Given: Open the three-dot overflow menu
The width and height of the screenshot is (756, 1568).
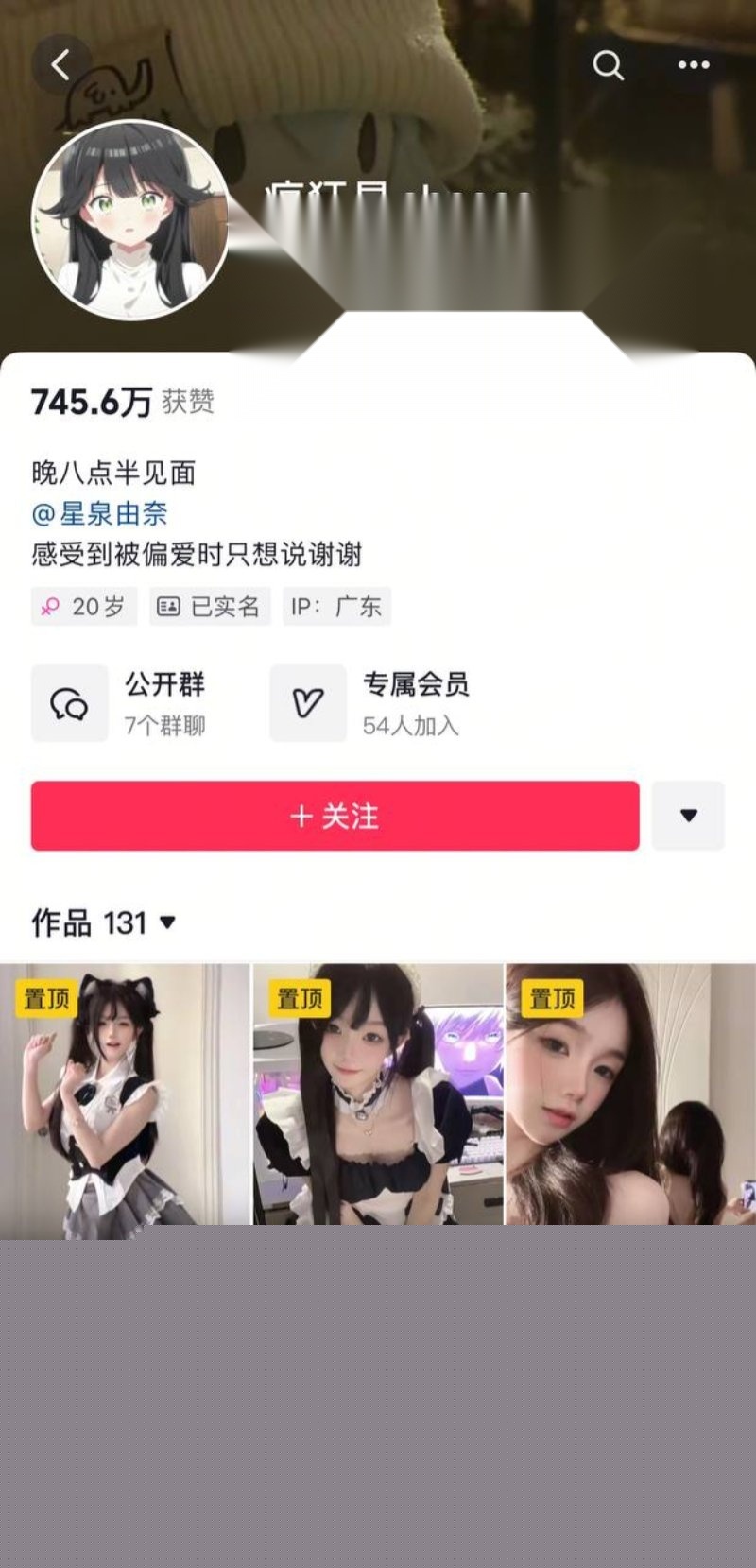Looking at the screenshot, I should point(693,65).
